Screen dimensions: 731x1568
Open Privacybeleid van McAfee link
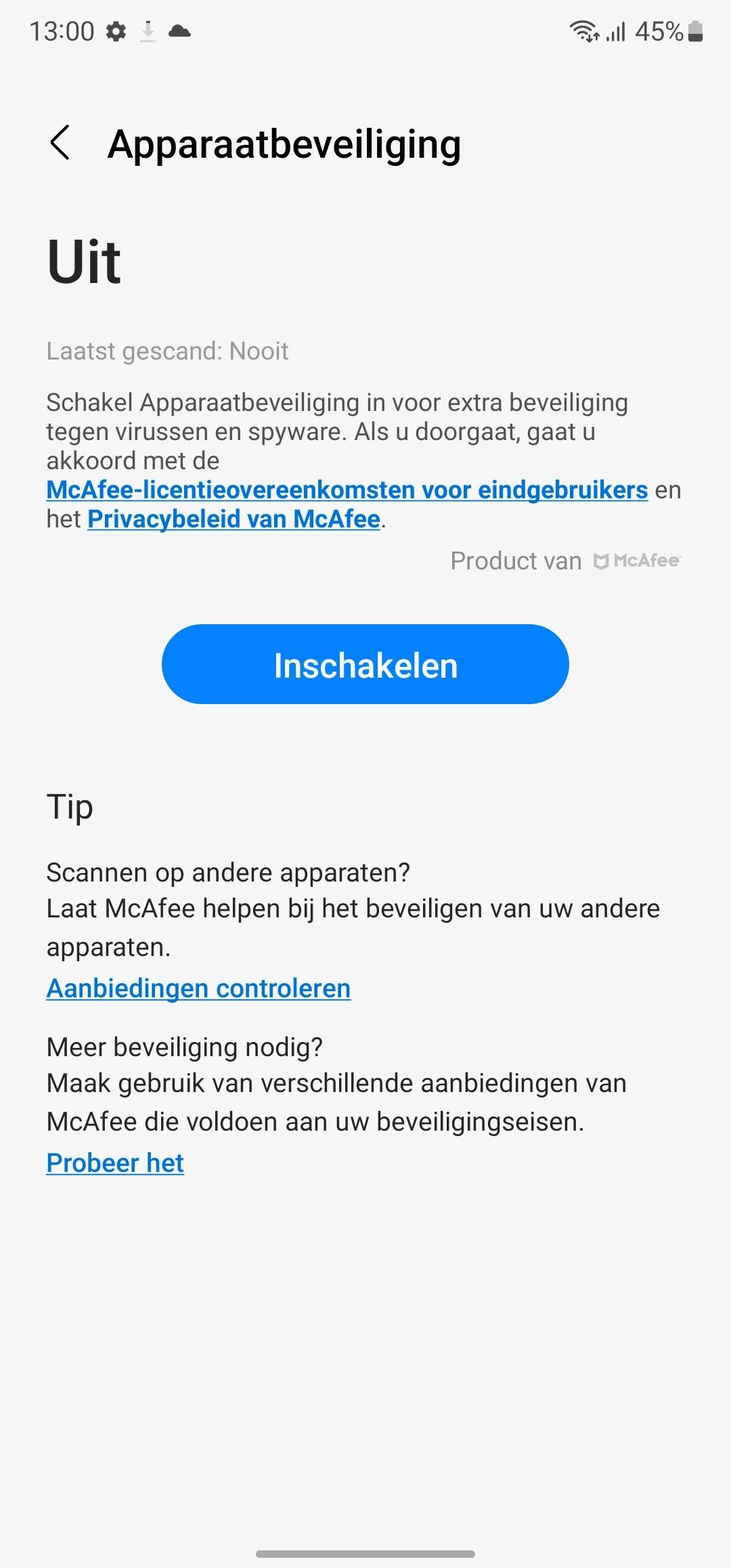pyautogui.click(x=234, y=519)
